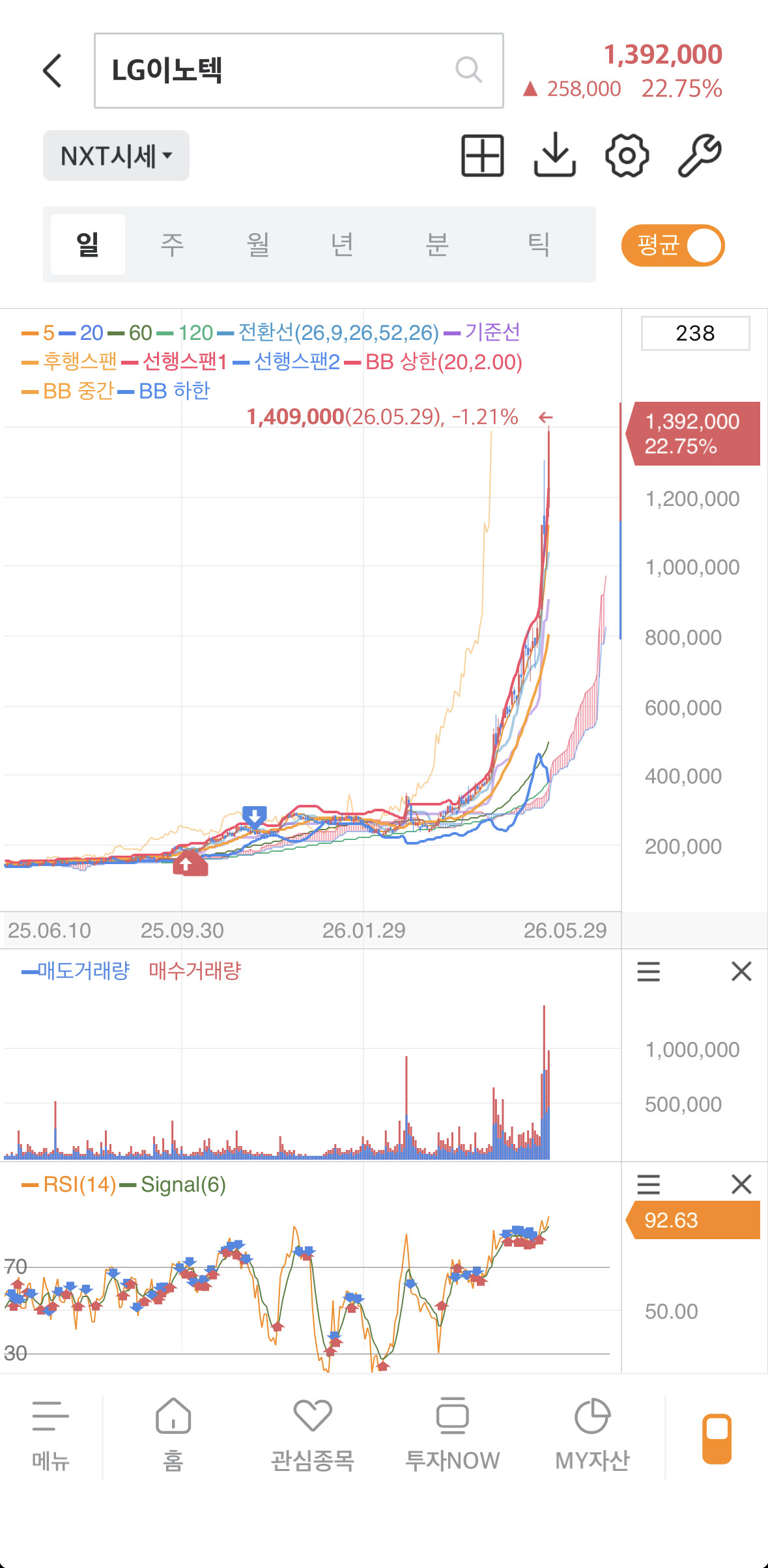Tap the LG이노텍 stock search field

click(x=299, y=70)
